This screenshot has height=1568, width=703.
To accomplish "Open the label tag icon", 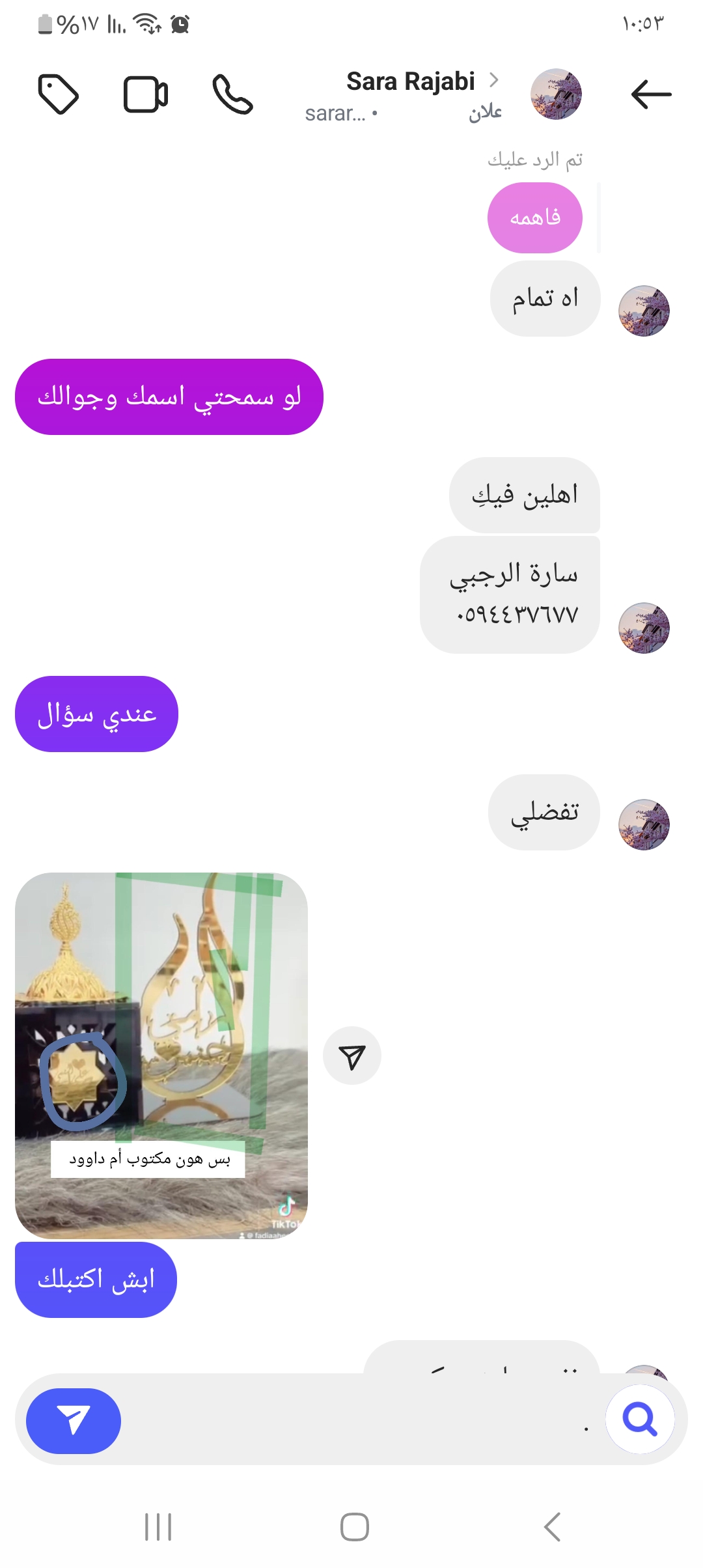I will [x=59, y=94].
